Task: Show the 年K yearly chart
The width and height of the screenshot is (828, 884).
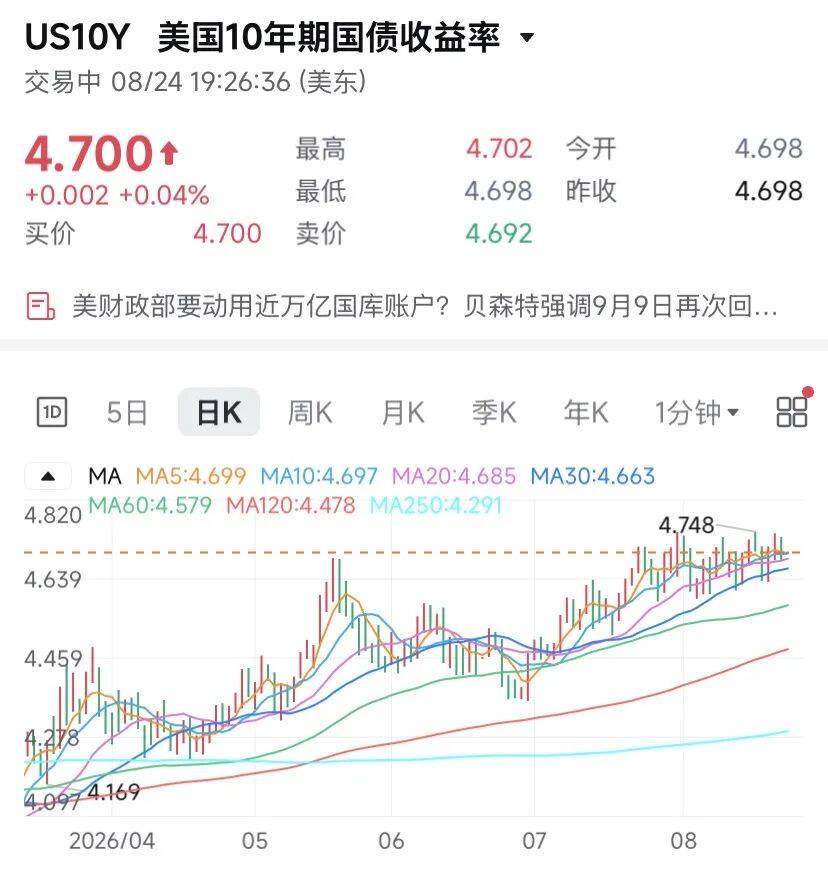Action: (x=586, y=413)
